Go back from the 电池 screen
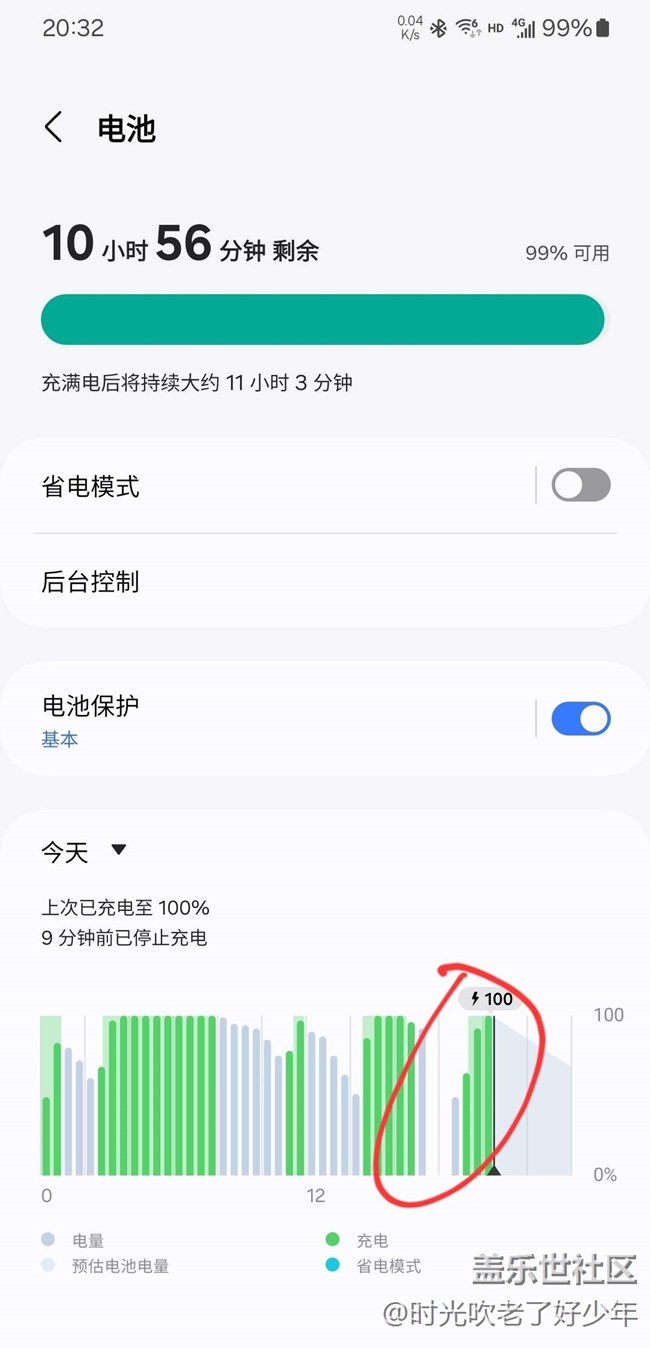 54,128
